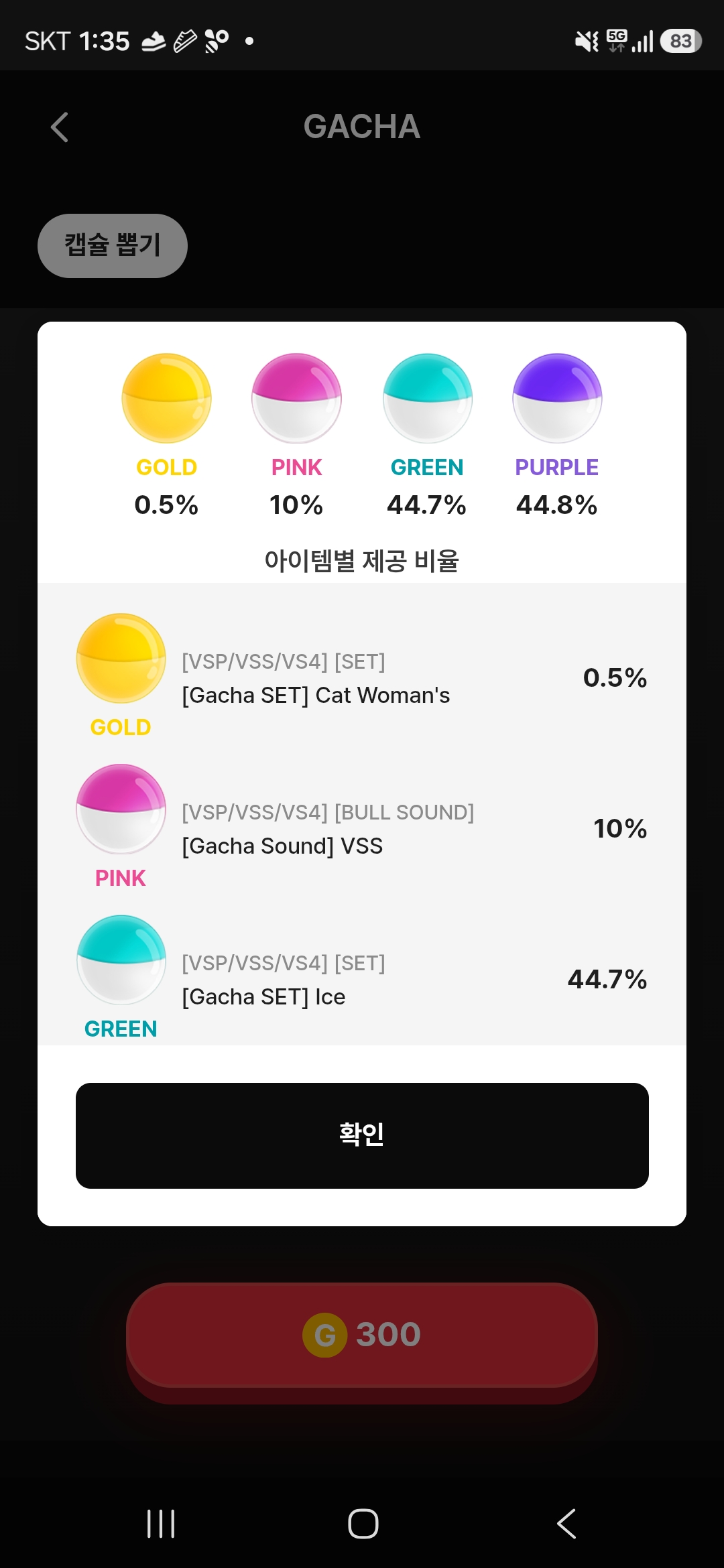Tap the 캡슐 뽑기 chip
The image size is (724, 1568).
113,246
